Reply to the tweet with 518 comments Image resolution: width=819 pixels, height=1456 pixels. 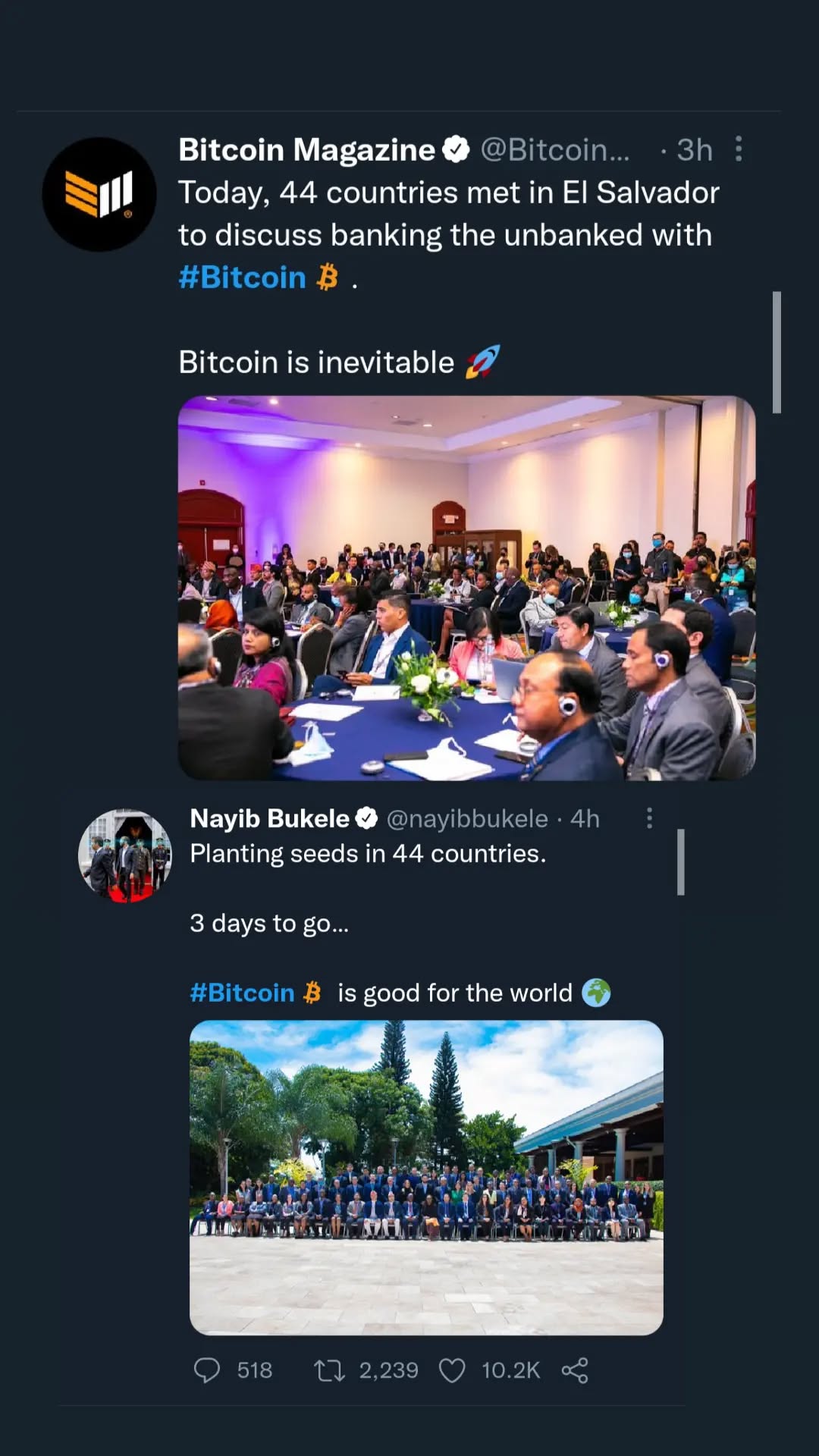point(207,1370)
